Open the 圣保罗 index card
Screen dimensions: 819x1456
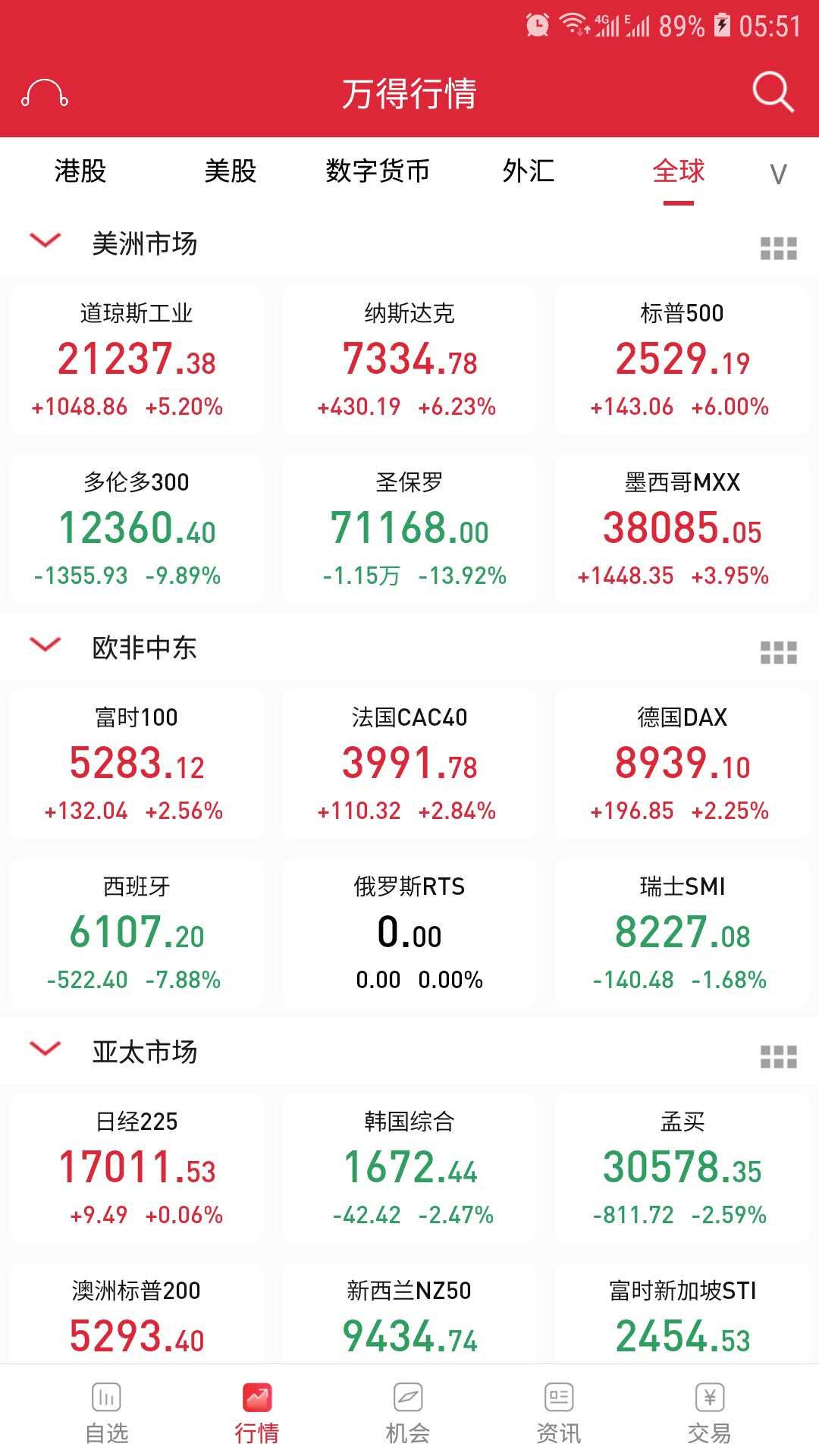[409, 529]
